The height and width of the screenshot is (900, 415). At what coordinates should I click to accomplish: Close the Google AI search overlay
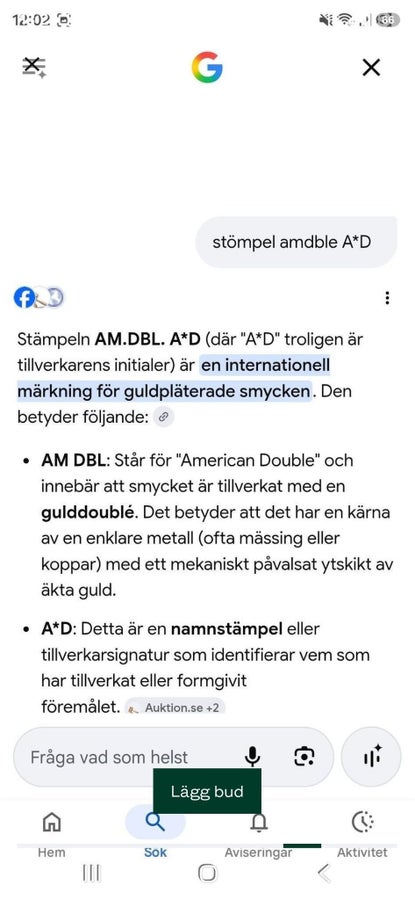tap(371, 68)
